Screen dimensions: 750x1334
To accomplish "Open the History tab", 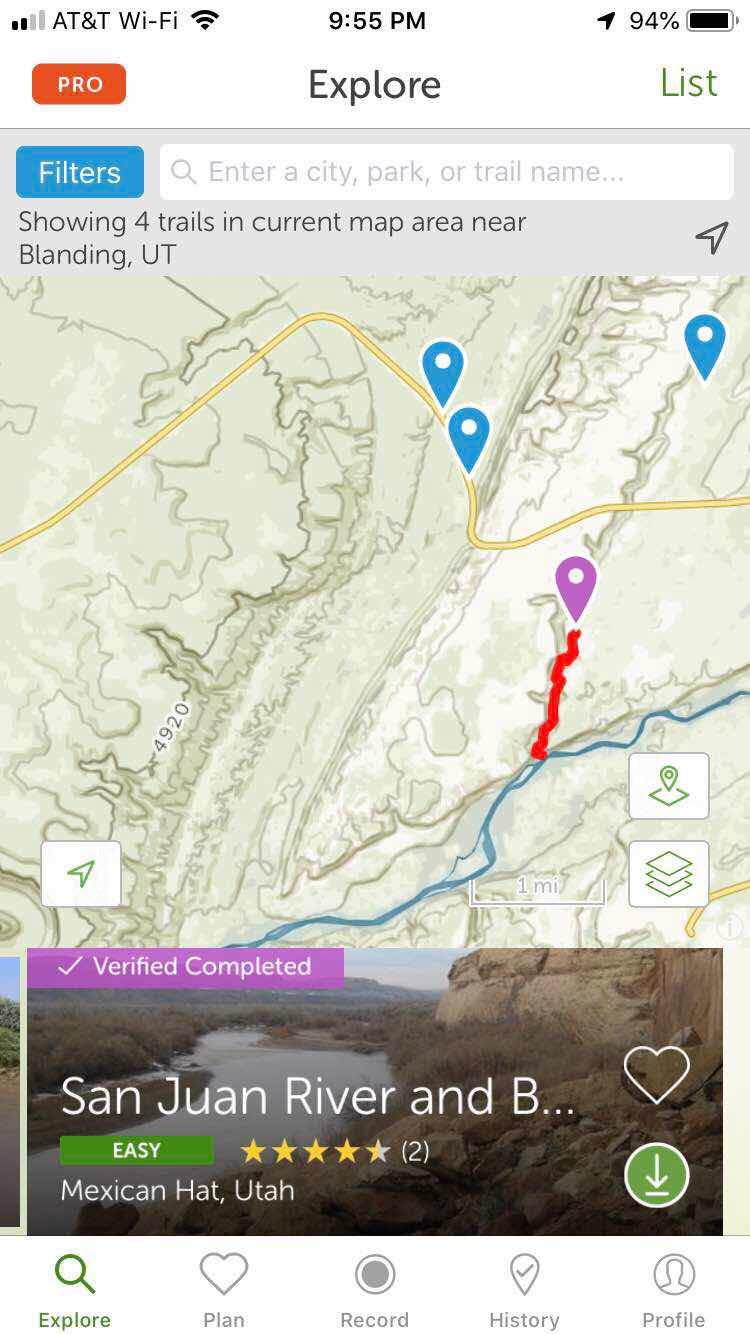I will click(x=524, y=1290).
